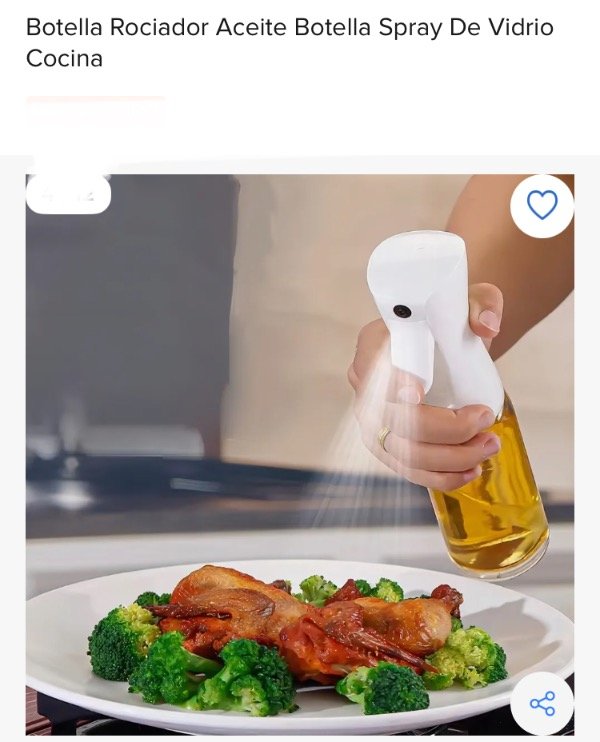
Task: Add the spray bottle to favorites
Action: click(541, 206)
